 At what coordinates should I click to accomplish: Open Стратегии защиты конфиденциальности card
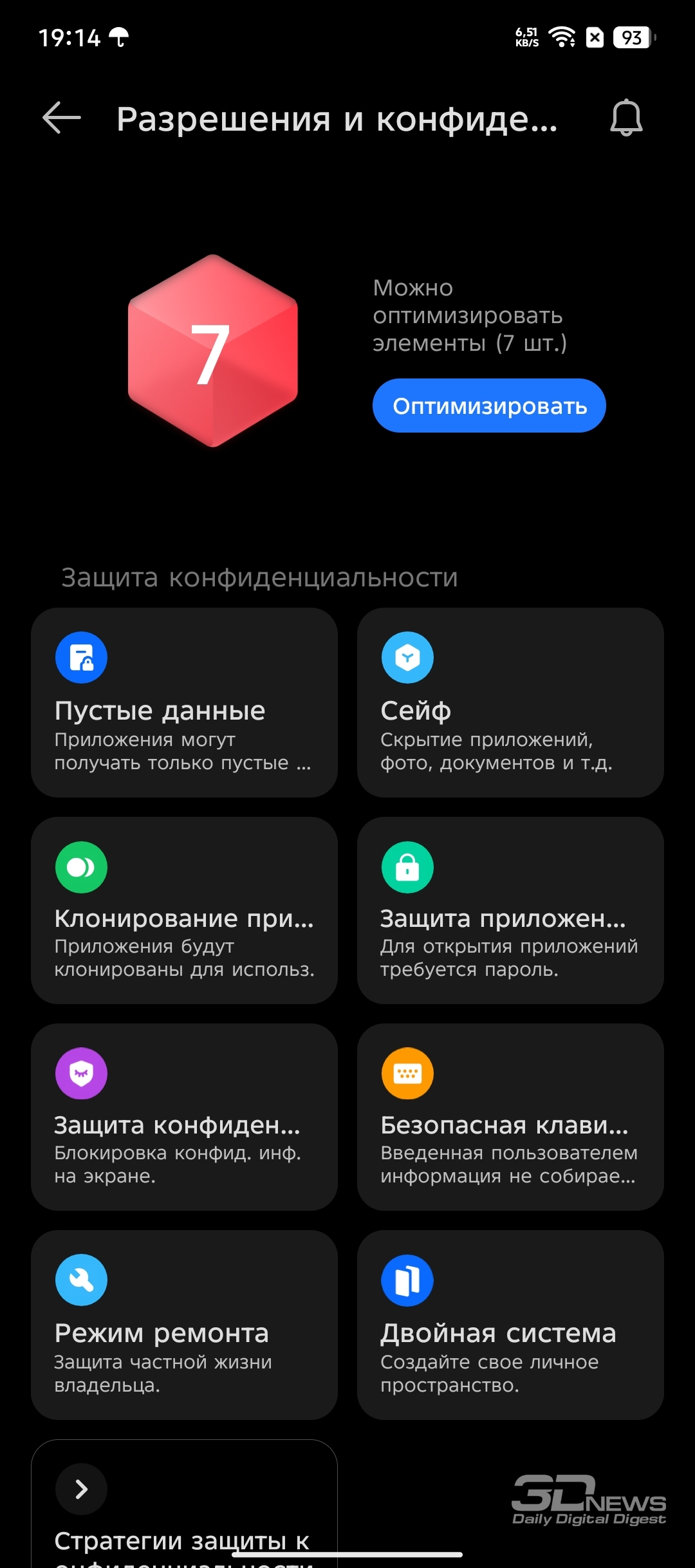184,1504
